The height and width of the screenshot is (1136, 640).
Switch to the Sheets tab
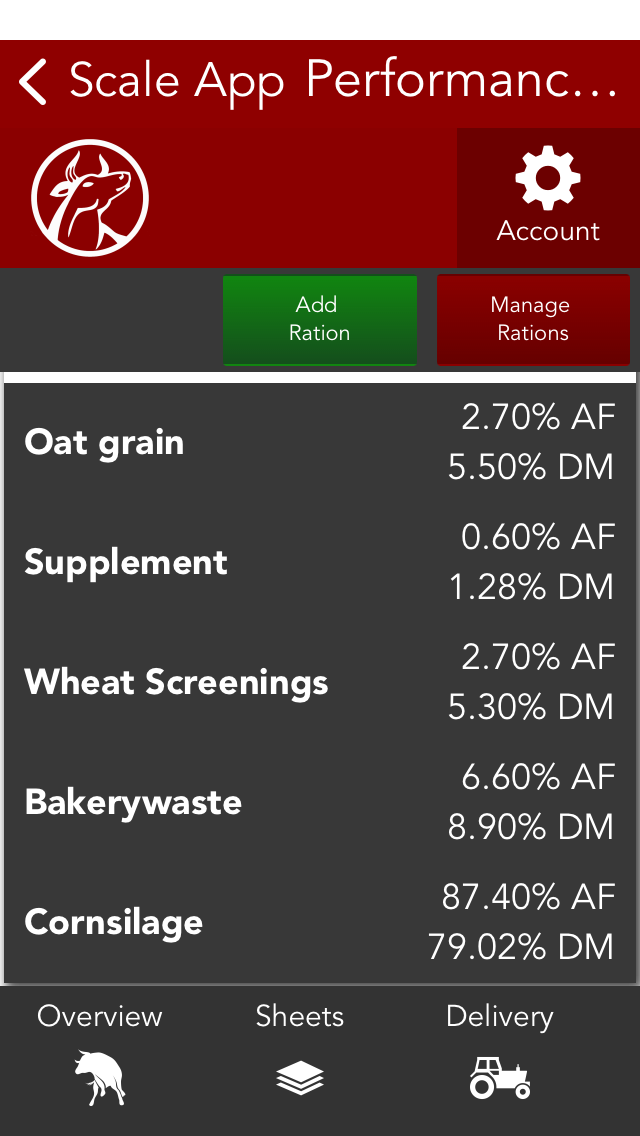(300, 1055)
